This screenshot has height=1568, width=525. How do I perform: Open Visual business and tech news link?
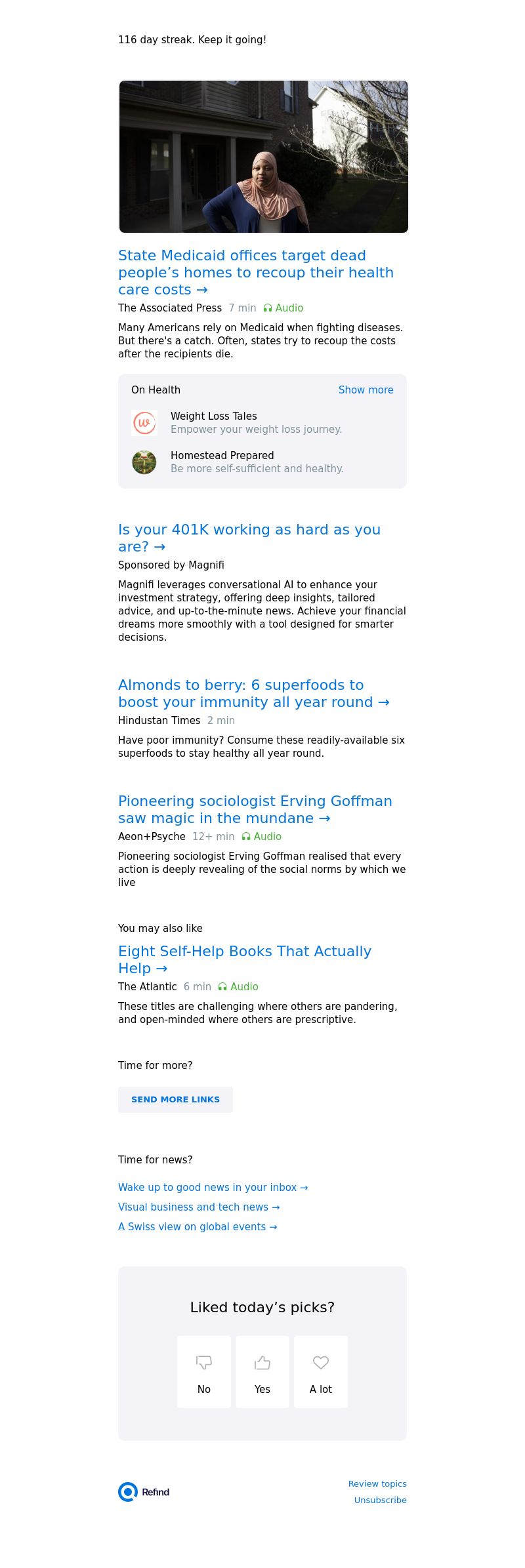(x=199, y=1207)
